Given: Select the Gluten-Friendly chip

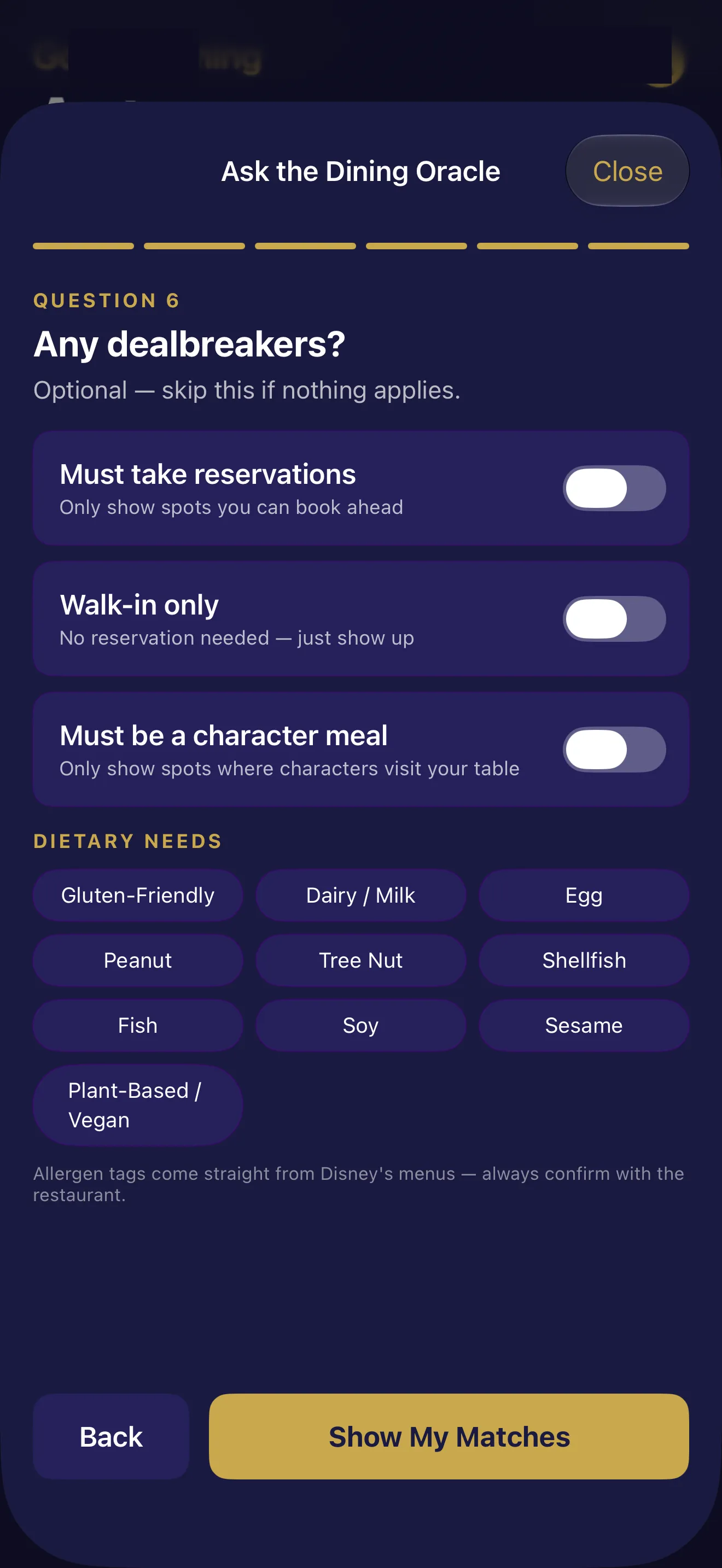Looking at the screenshot, I should pos(138,896).
